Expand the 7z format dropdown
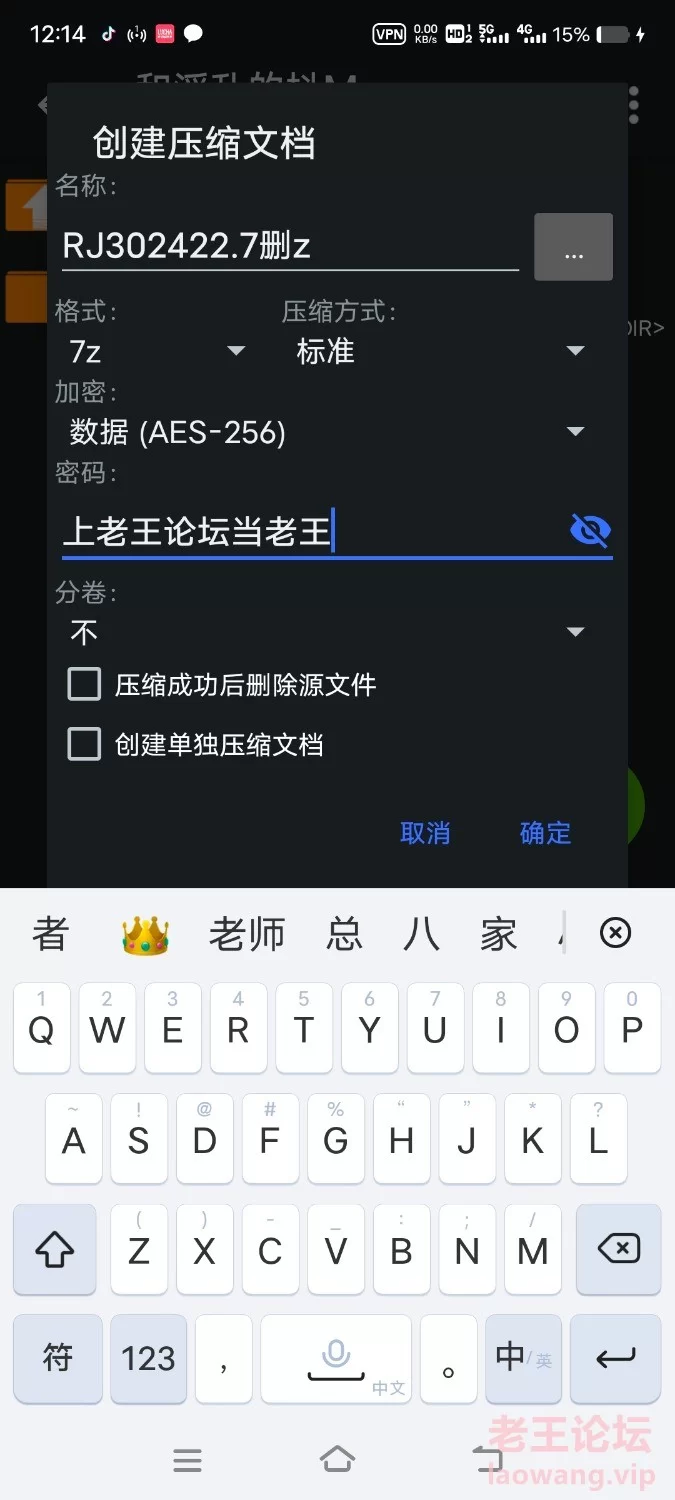Image resolution: width=675 pixels, height=1500 pixels. 156,351
